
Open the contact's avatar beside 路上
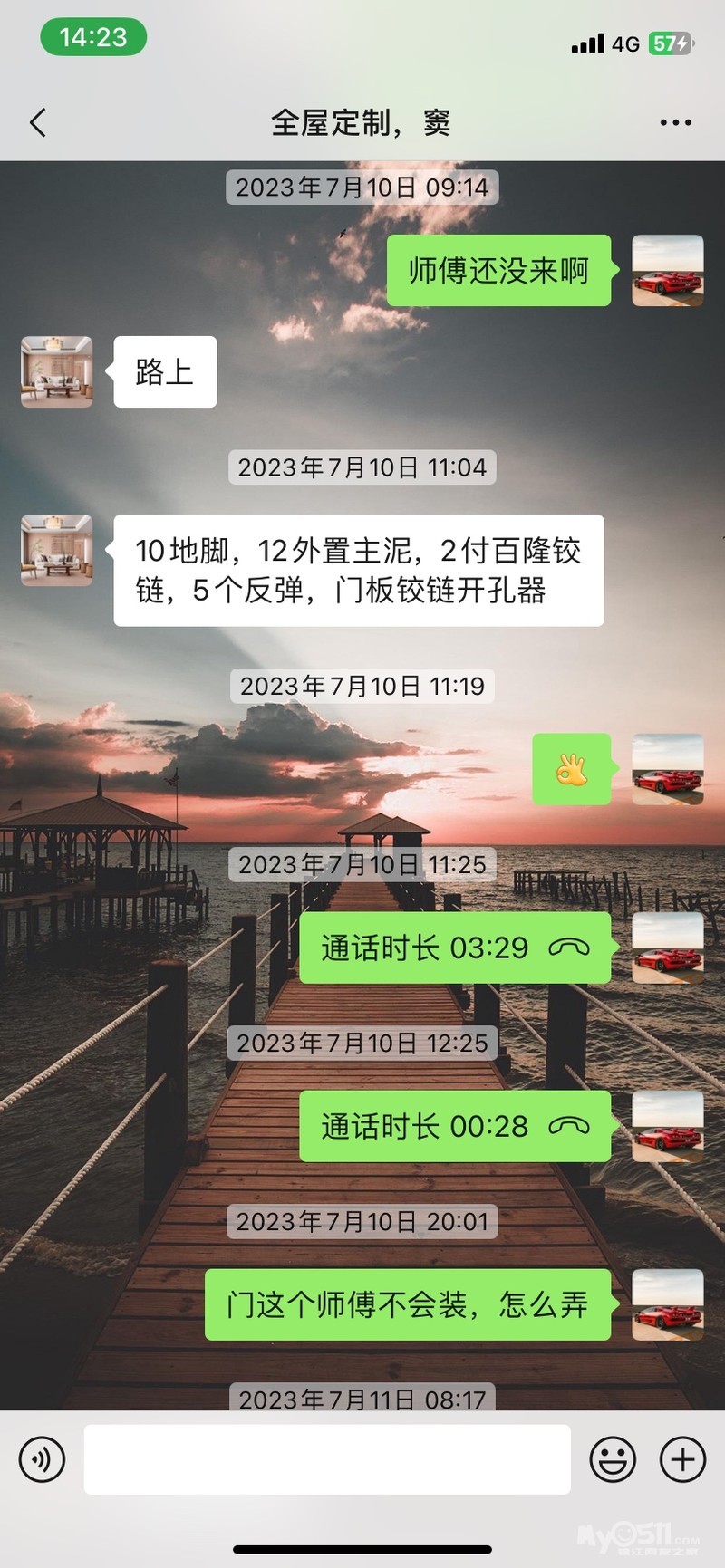pos(57,371)
